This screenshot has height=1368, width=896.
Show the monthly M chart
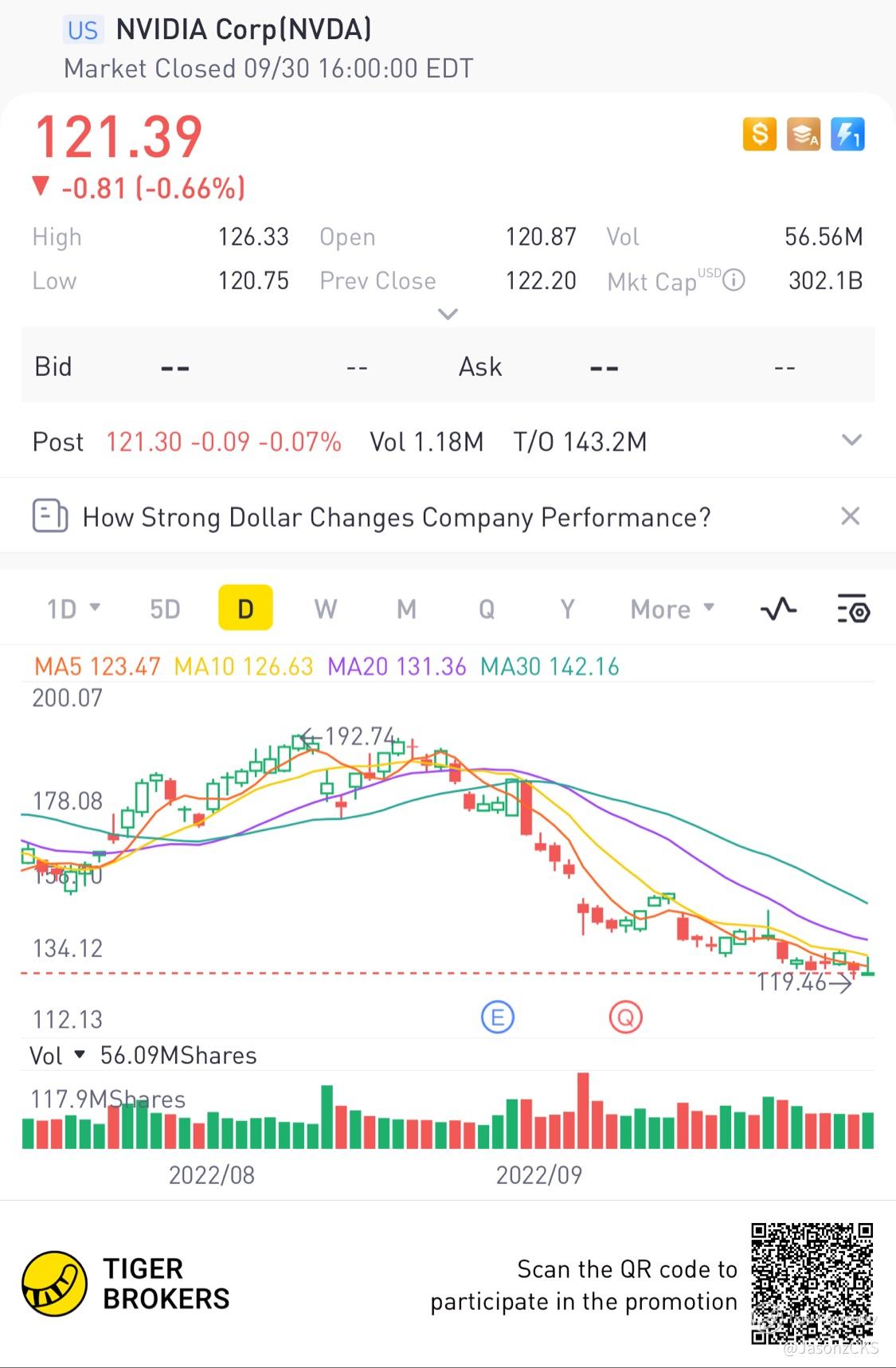[x=406, y=610]
